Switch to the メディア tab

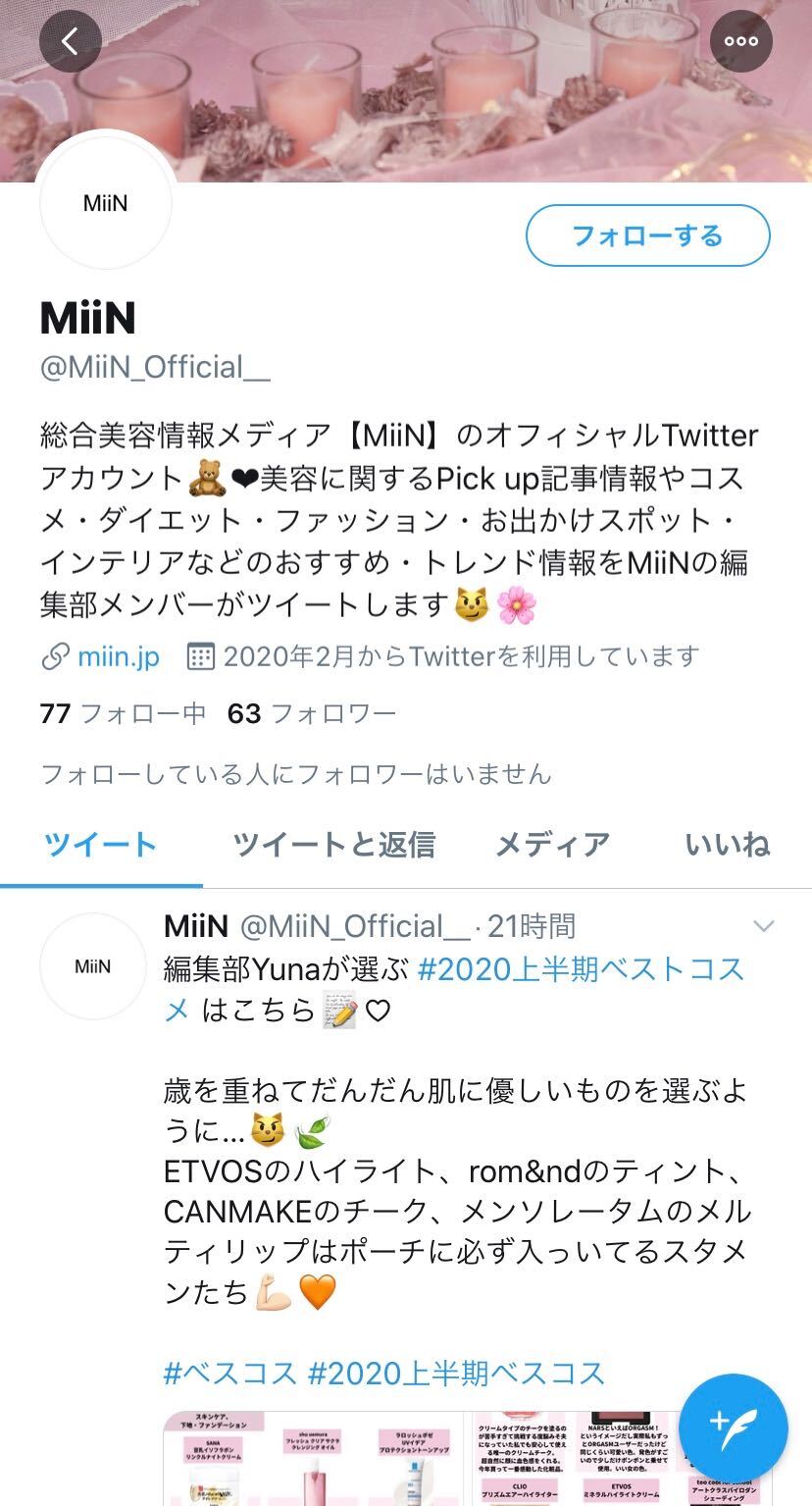(x=552, y=845)
